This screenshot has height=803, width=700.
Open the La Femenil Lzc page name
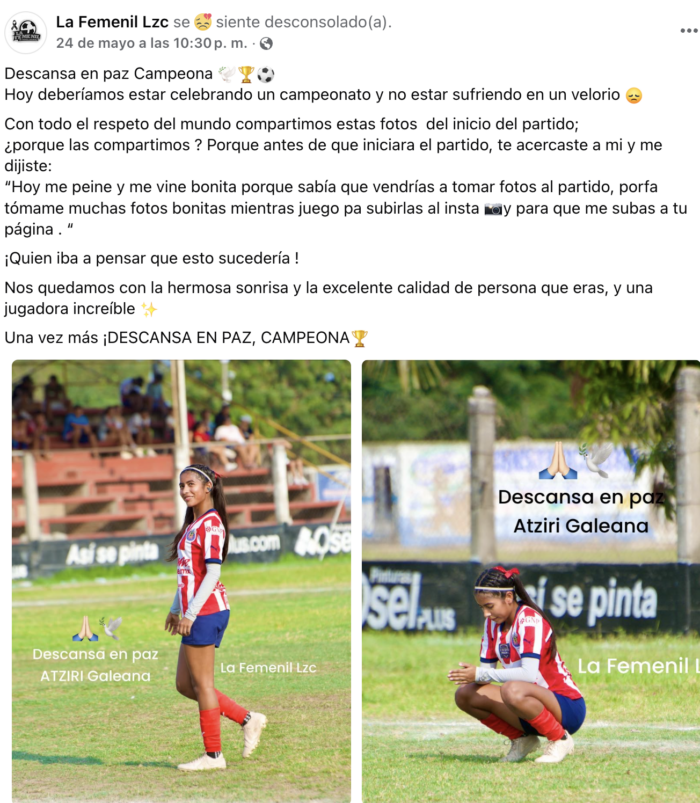[x=112, y=22]
